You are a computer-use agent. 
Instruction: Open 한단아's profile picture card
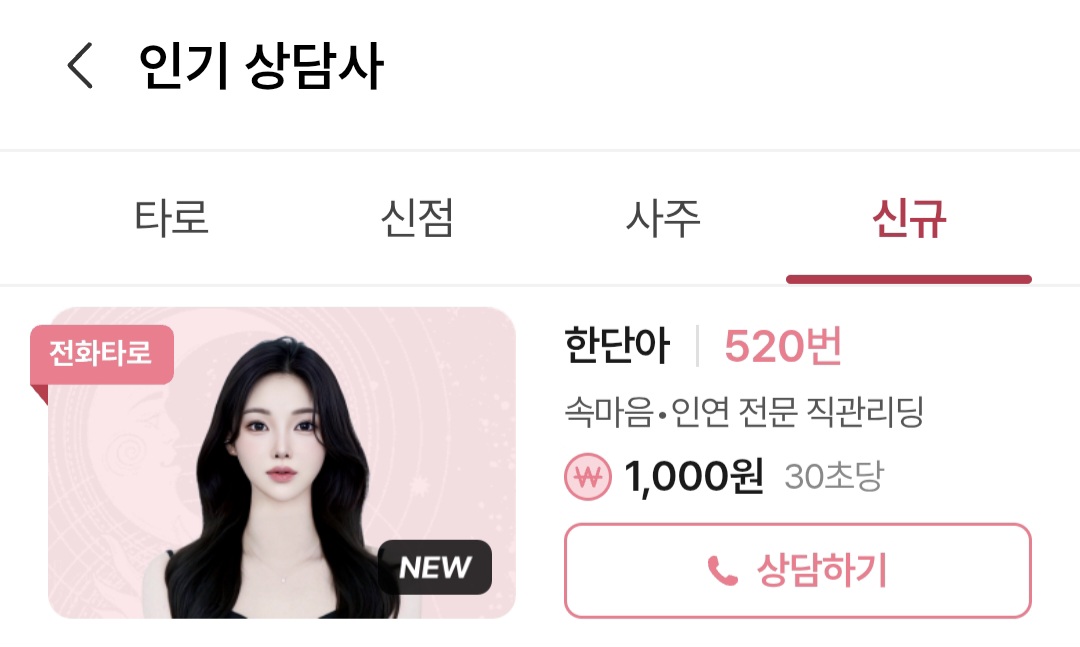pos(281,462)
